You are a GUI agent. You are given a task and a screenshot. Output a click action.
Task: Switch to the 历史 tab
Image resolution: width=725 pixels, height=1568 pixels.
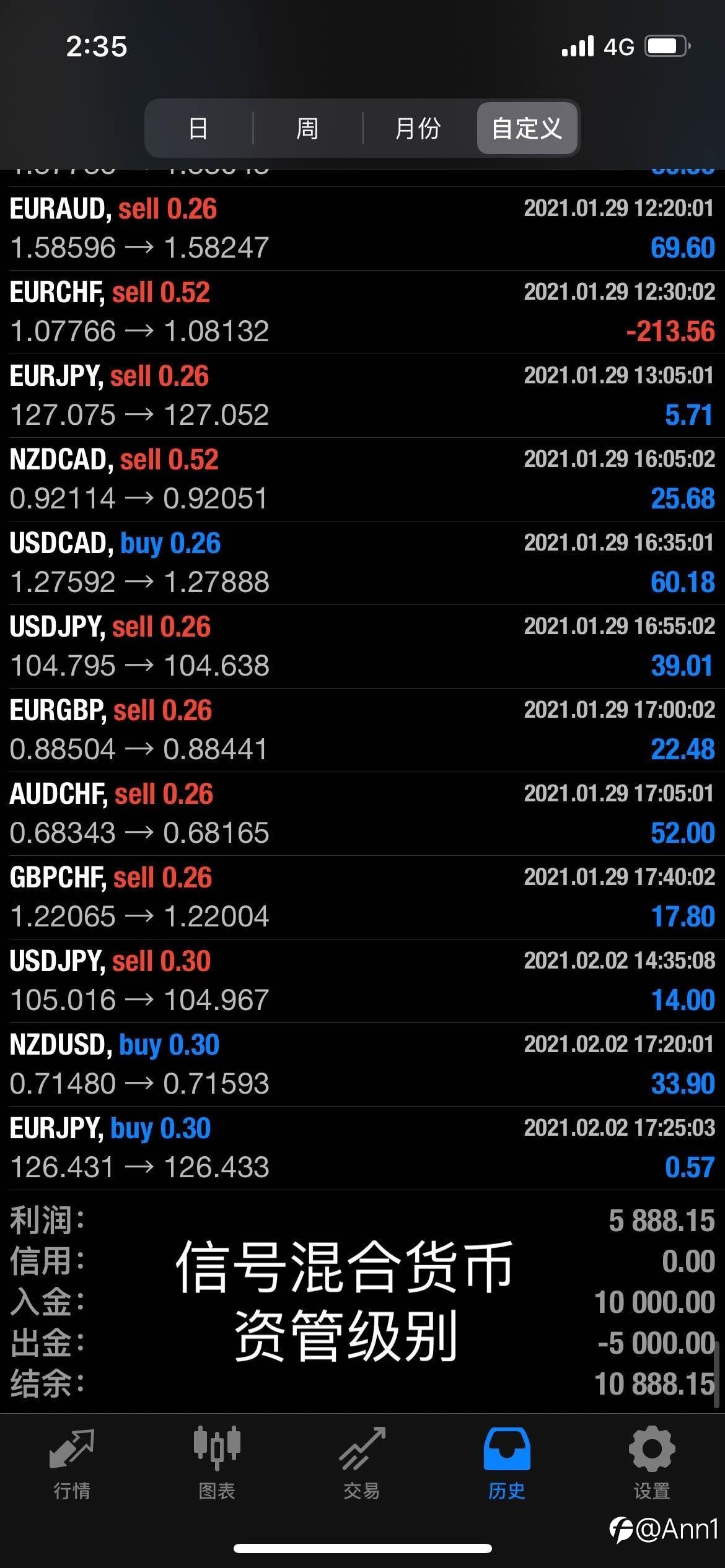click(x=507, y=1464)
